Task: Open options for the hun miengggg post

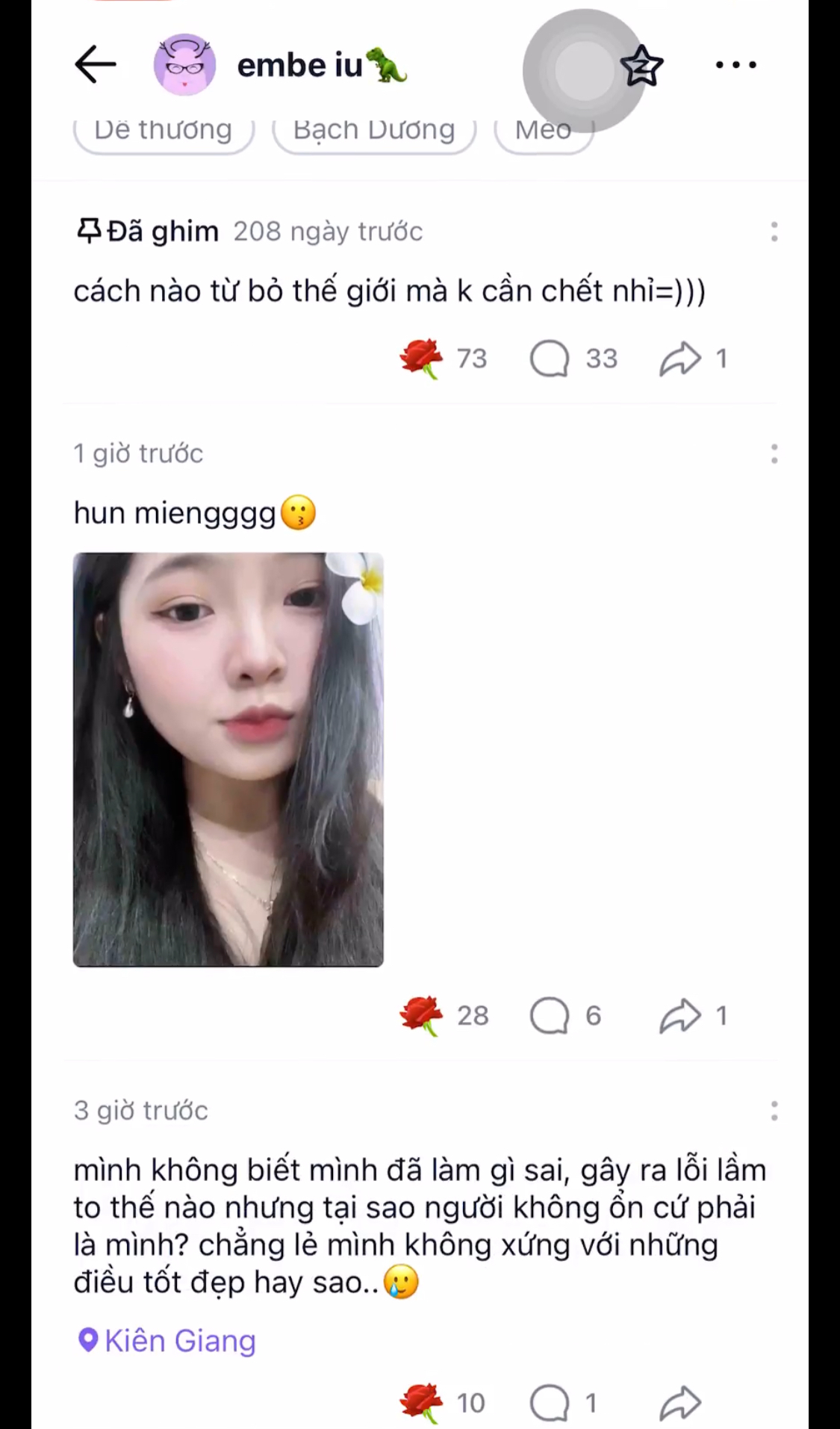Action: coord(774,453)
